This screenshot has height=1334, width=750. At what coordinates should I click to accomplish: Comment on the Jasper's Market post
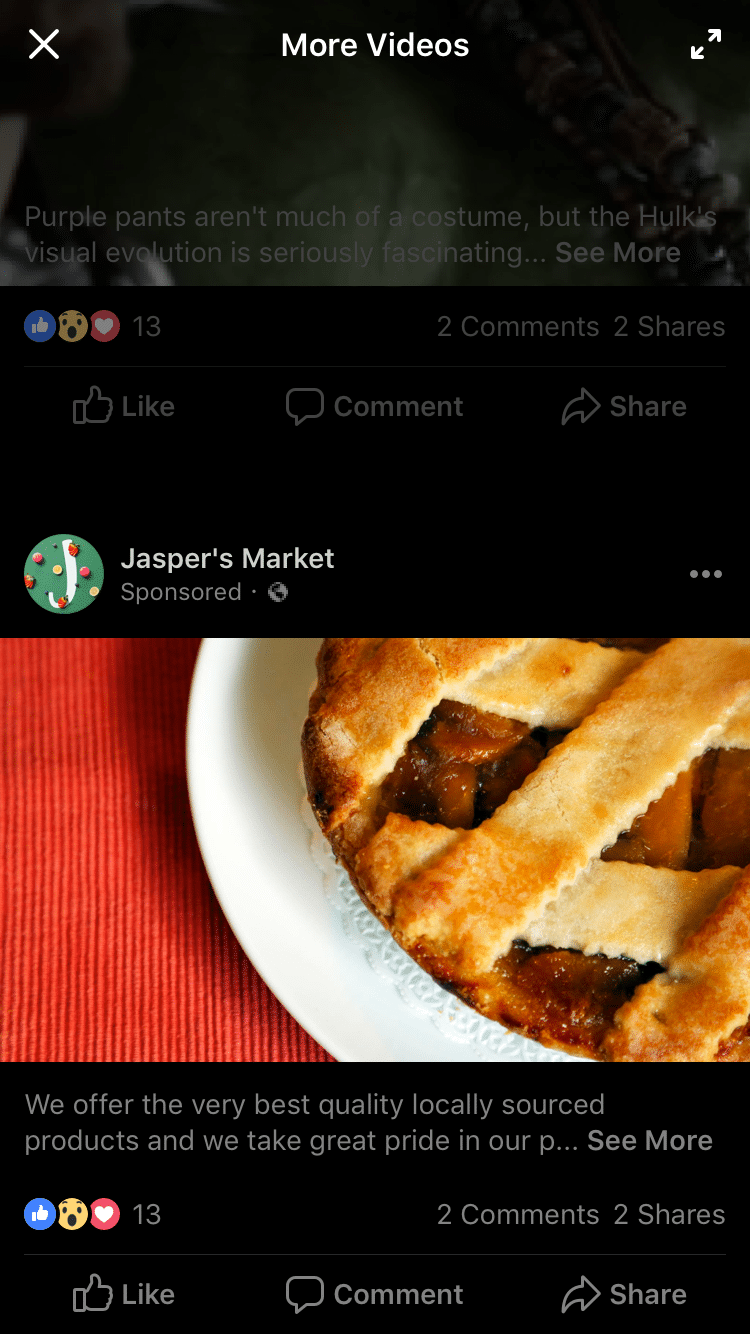pos(374,1295)
